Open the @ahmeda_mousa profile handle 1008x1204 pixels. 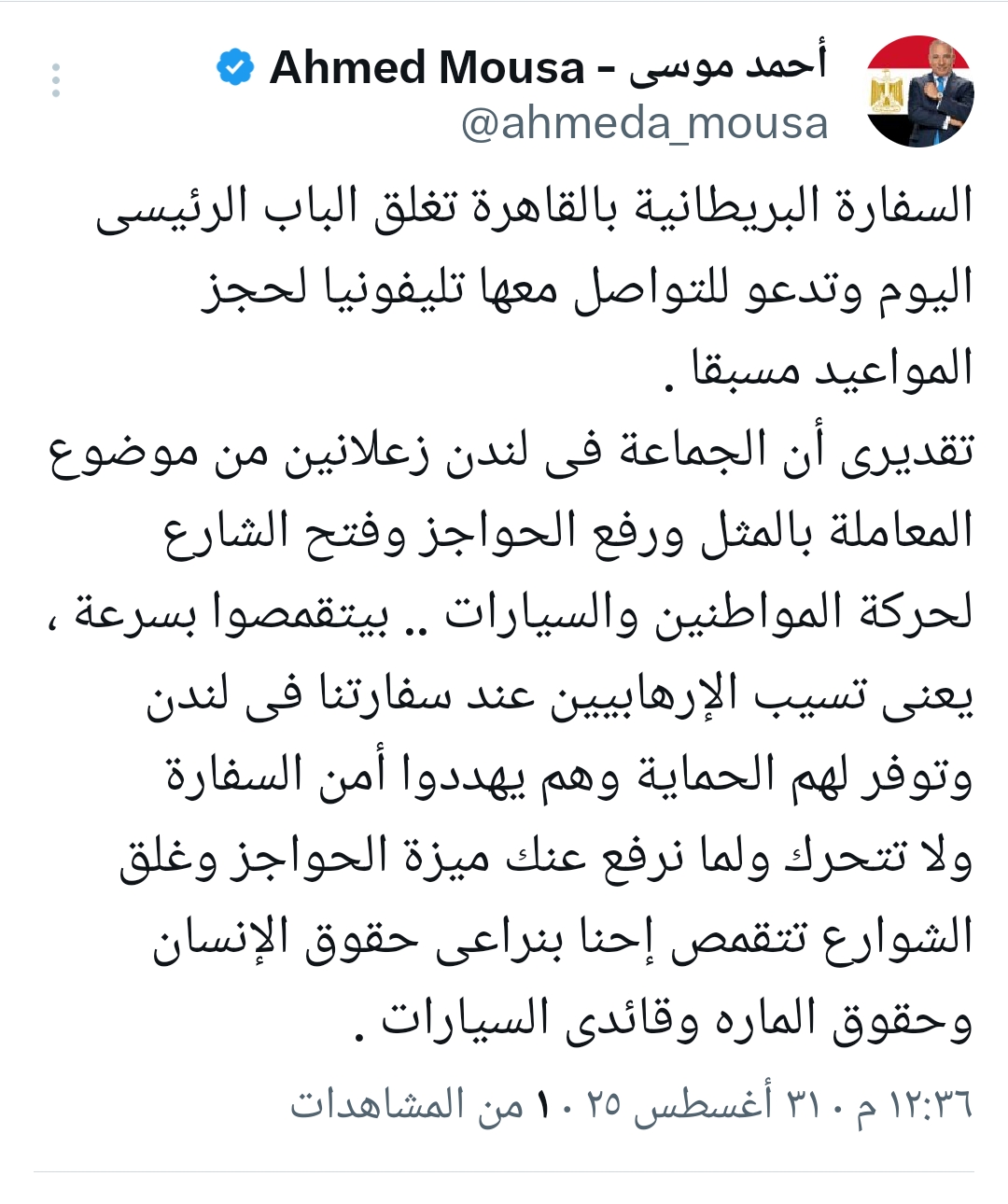pos(644,124)
